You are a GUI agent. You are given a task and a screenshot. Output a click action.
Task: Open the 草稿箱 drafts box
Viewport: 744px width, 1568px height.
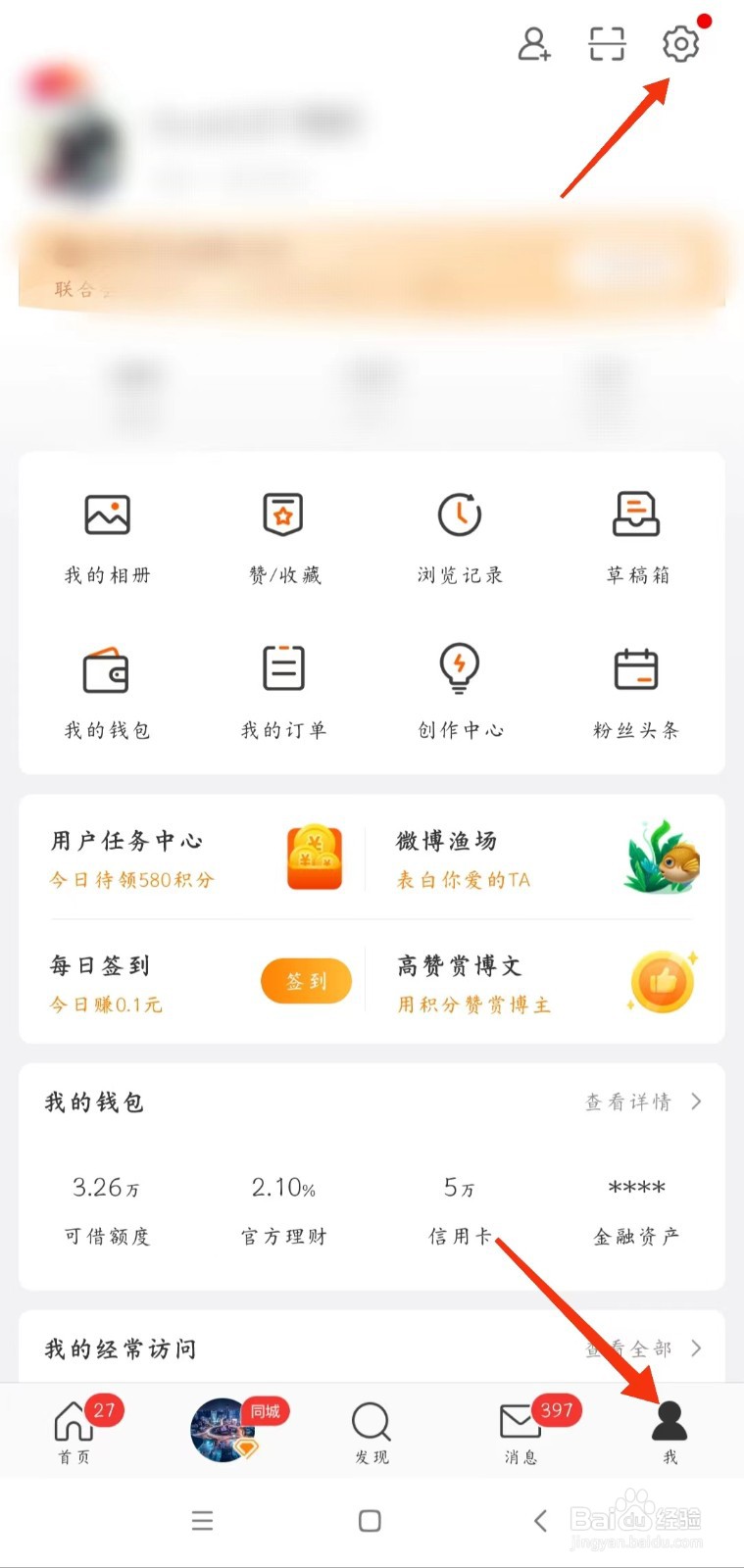(x=635, y=534)
